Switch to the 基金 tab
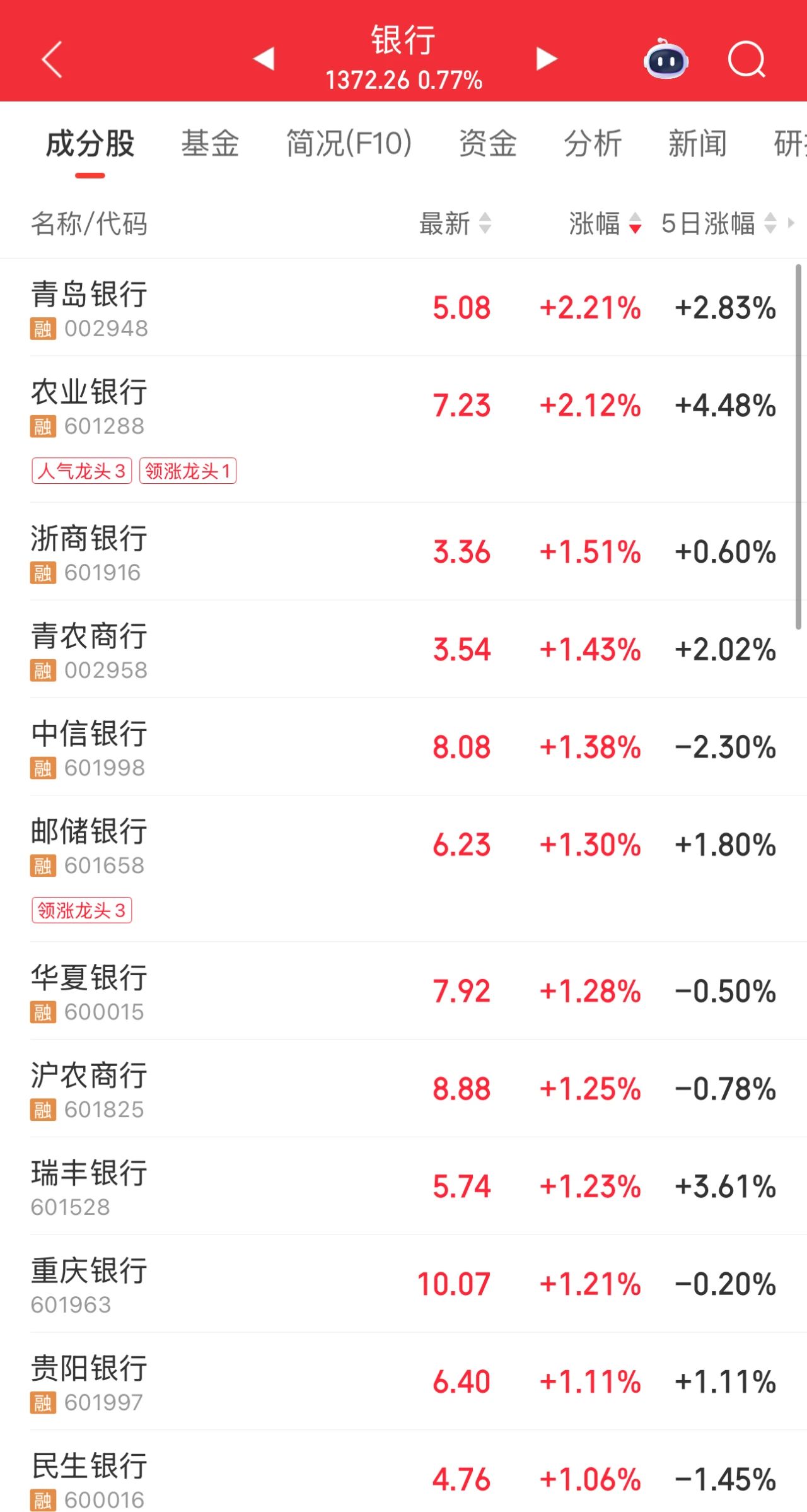Screen dimensions: 807x1512 click(x=210, y=143)
